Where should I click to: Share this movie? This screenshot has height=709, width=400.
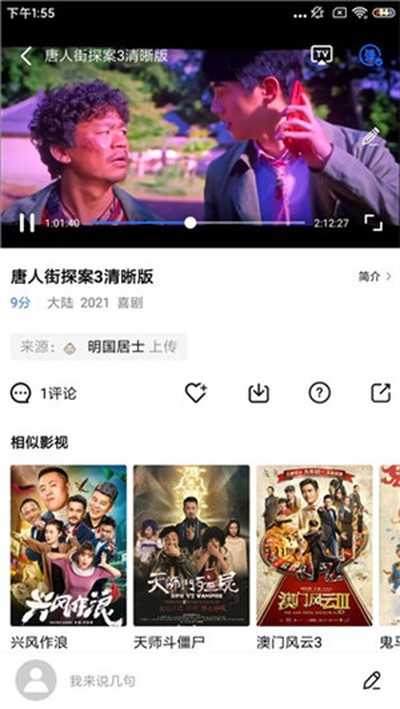pyautogui.click(x=381, y=393)
